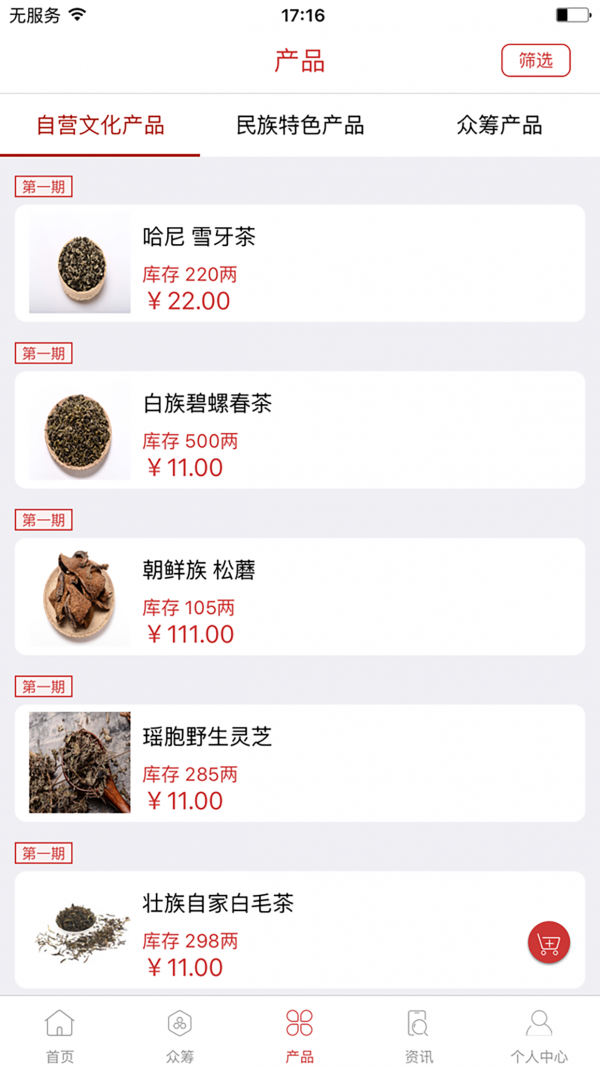Open the 资讯 news tab
Viewport: 600px width, 1067px height.
pyautogui.click(x=419, y=1035)
